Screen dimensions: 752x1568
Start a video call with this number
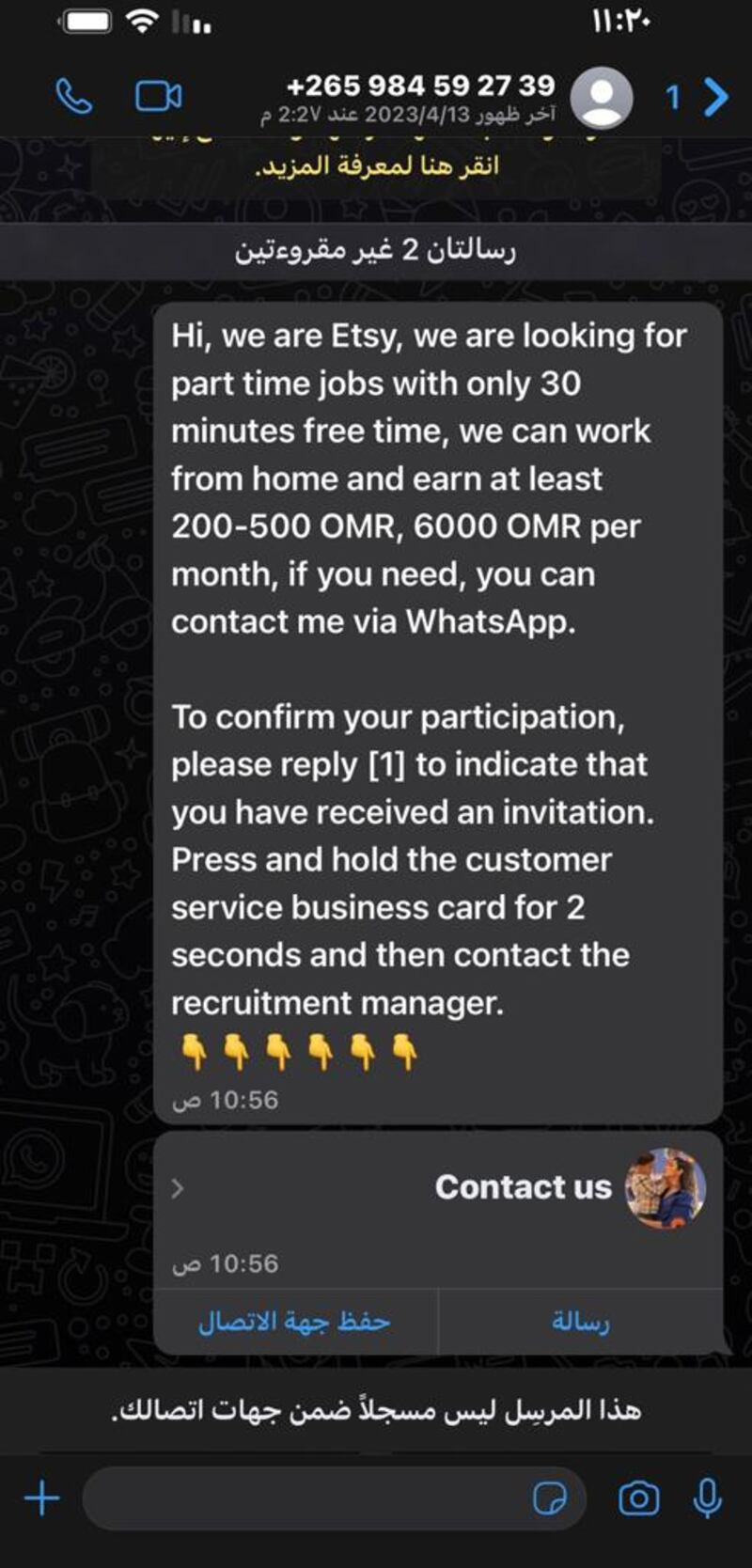pyautogui.click(x=158, y=96)
